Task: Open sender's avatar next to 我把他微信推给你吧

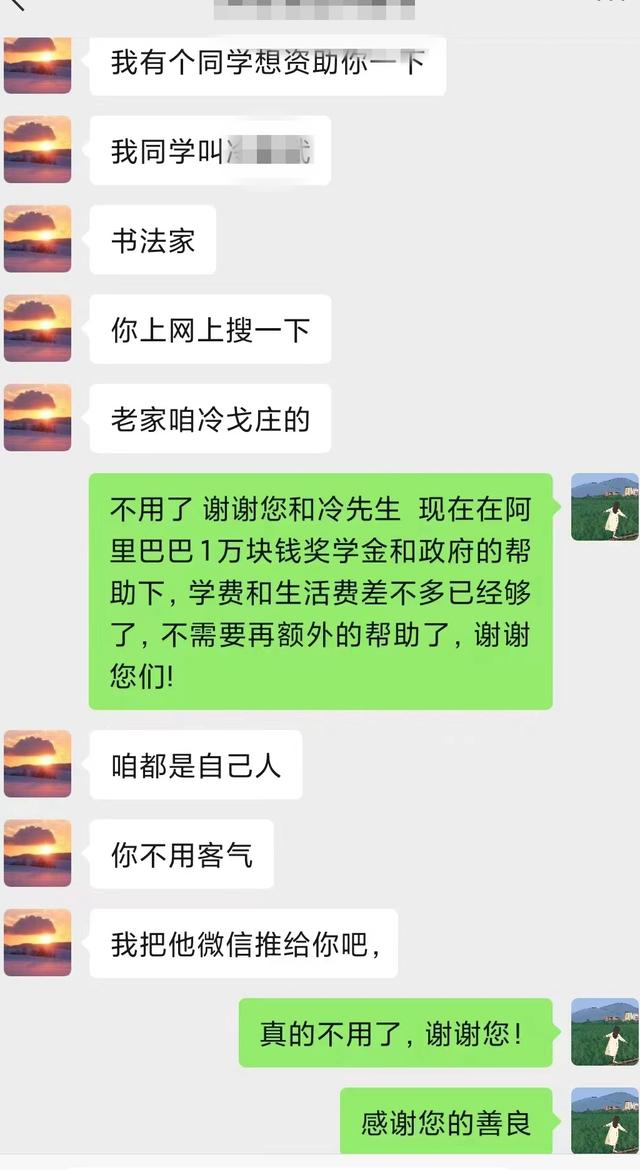Action: [37, 942]
